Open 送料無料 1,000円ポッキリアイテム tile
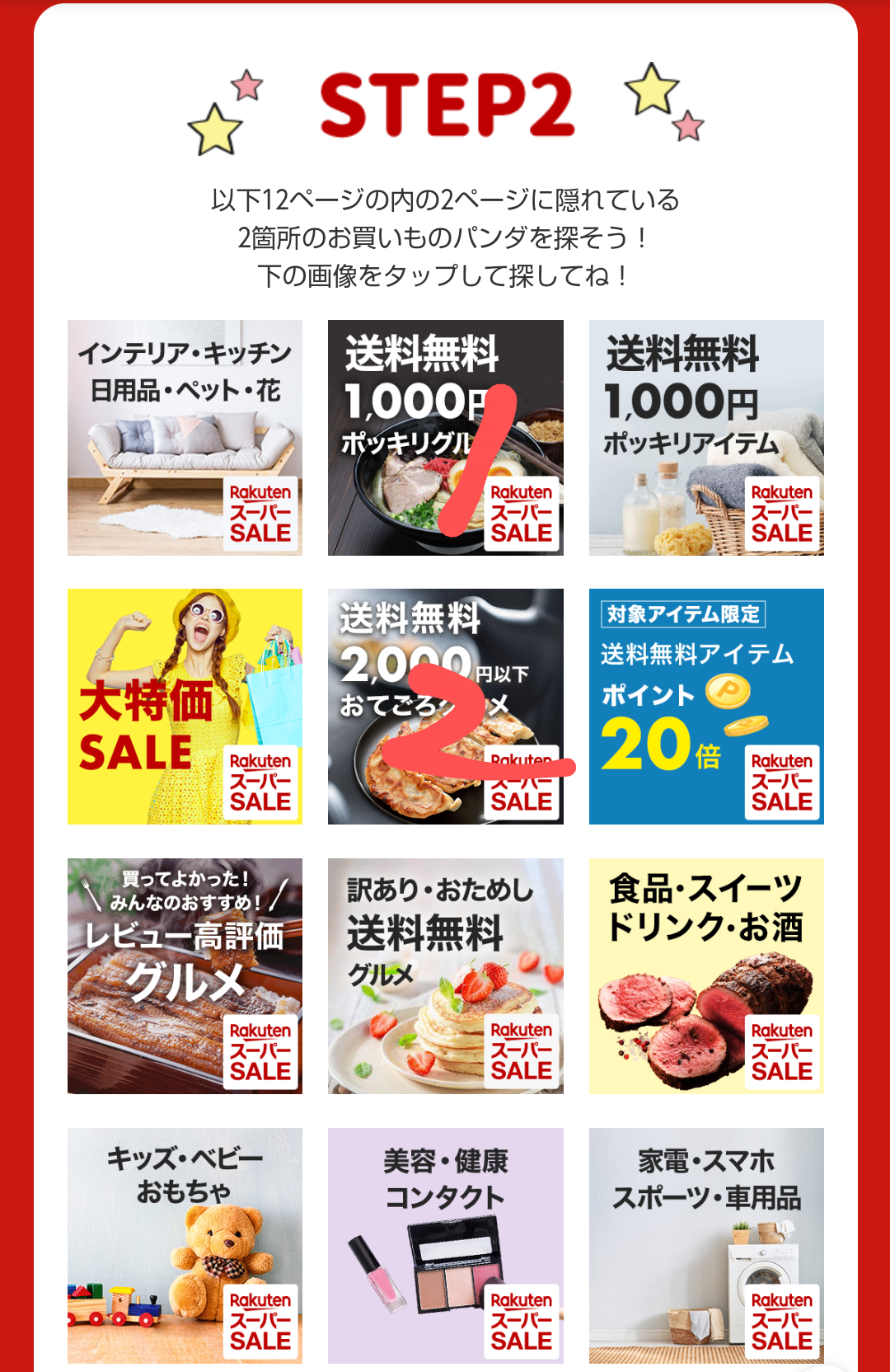Screen dimensions: 890x1372 [x=706, y=437]
